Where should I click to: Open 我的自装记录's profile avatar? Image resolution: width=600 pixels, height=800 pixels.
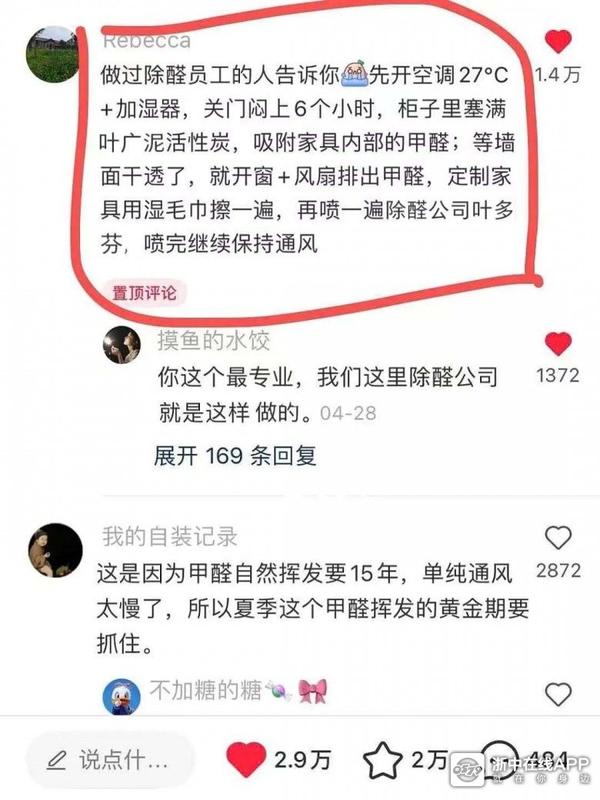point(55,550)
